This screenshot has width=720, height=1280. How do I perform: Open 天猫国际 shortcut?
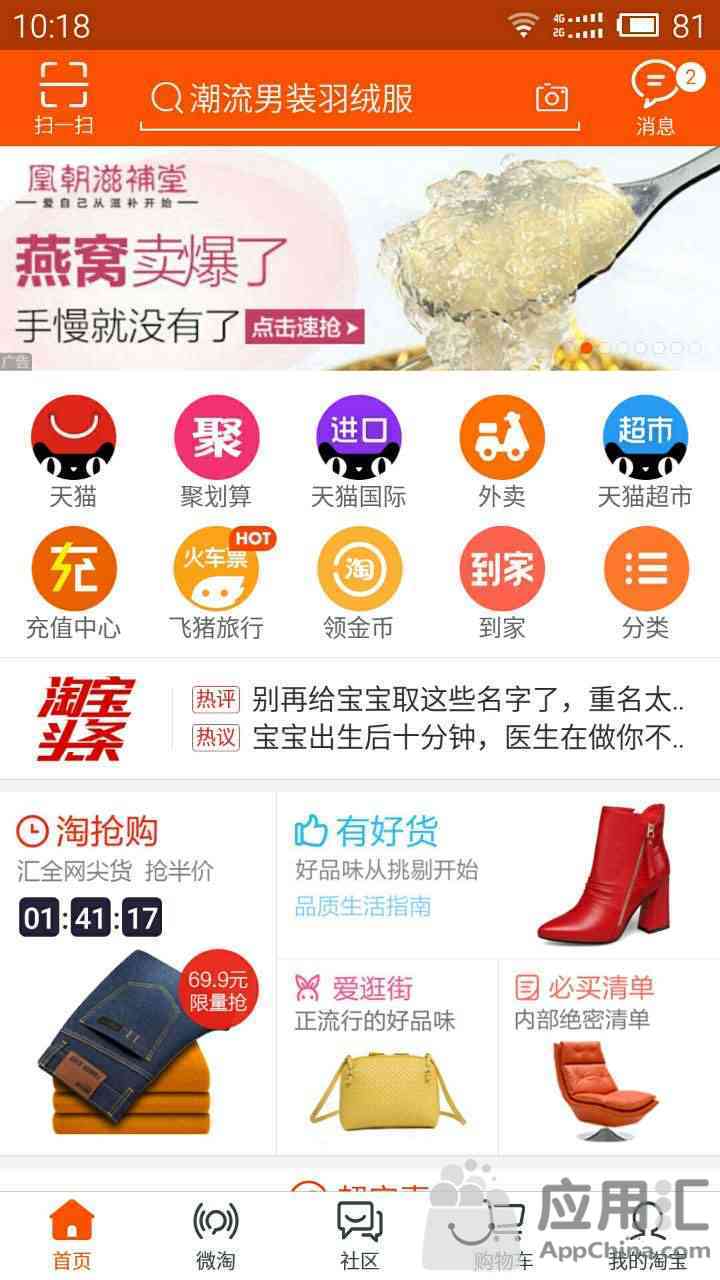(359, 450)
